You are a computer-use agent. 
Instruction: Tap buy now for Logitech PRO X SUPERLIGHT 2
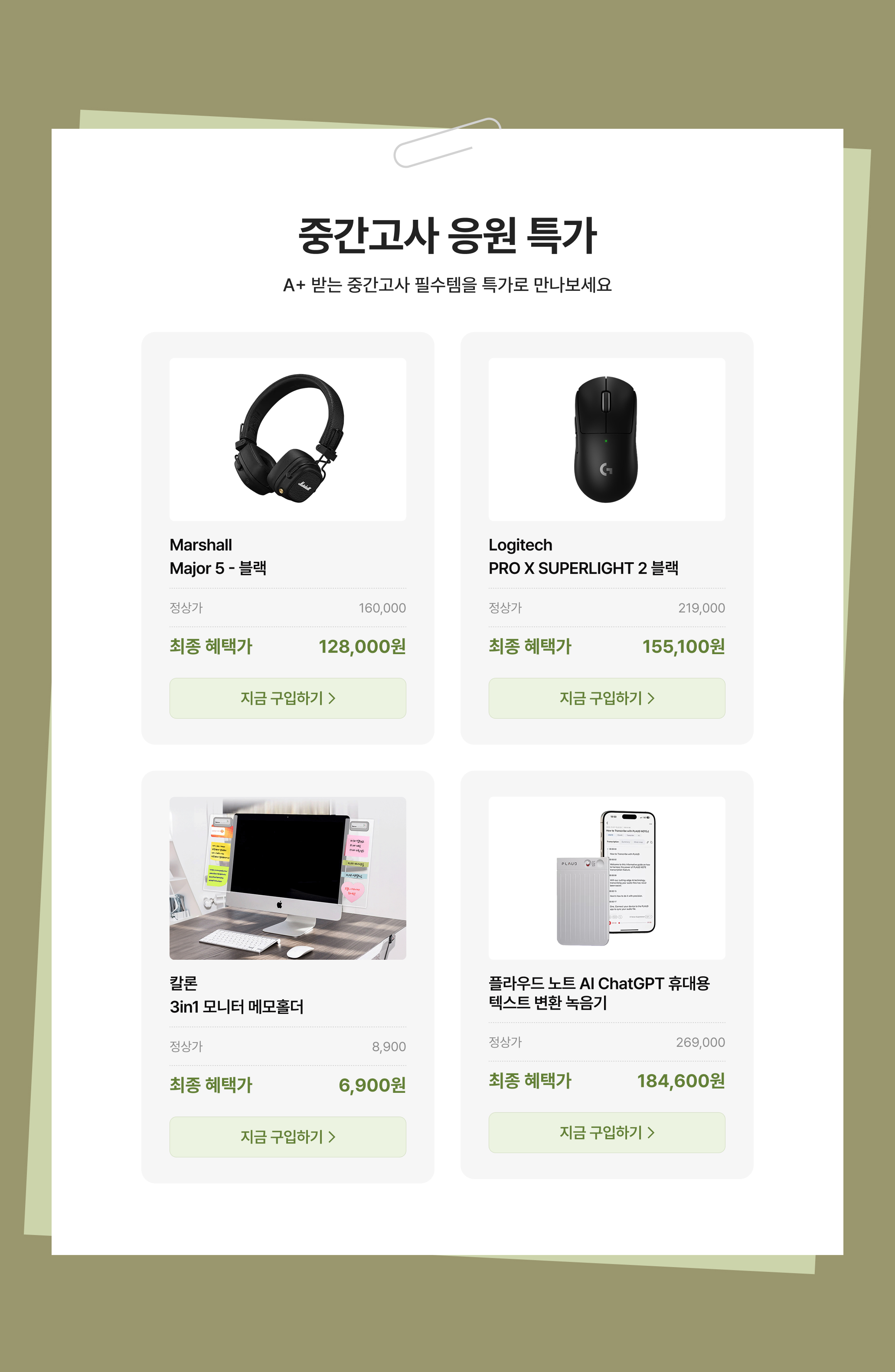pyautogui.click(x=607, y=698)
